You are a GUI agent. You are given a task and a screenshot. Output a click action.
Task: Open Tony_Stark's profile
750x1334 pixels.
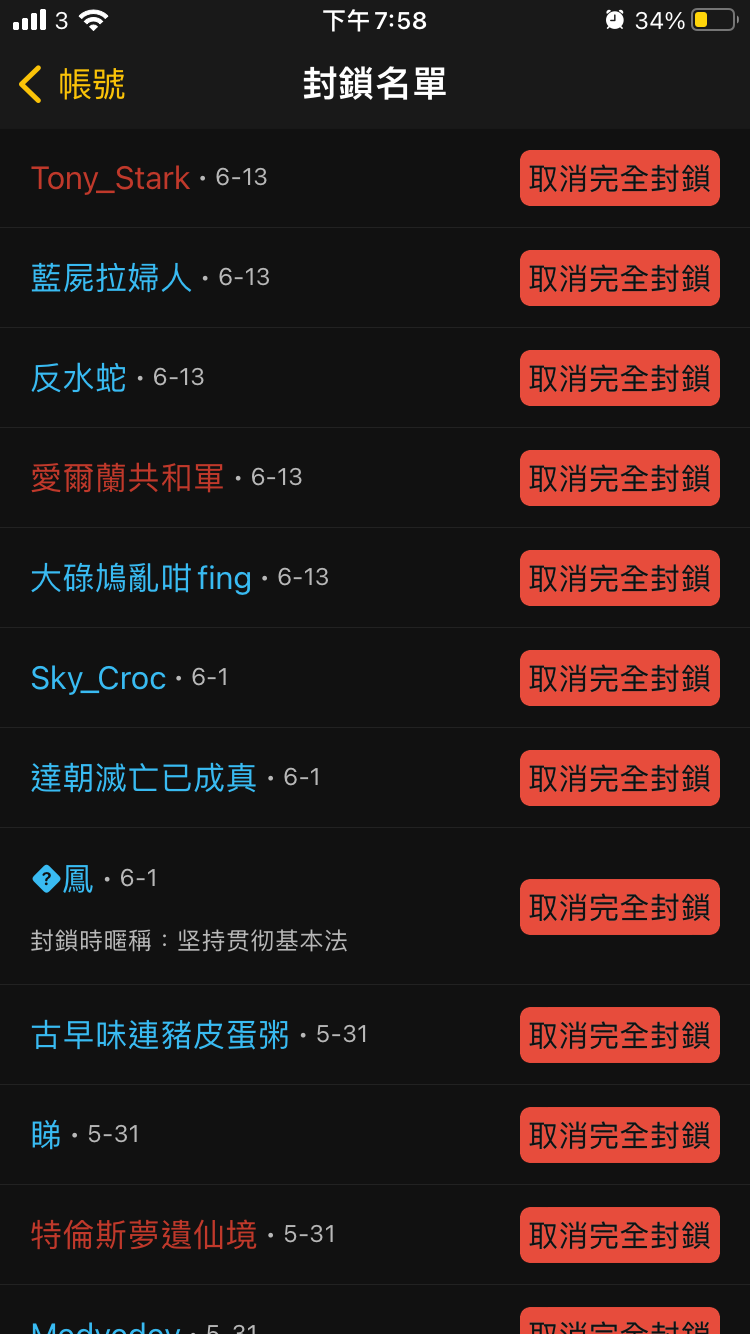tap(110, 178)
